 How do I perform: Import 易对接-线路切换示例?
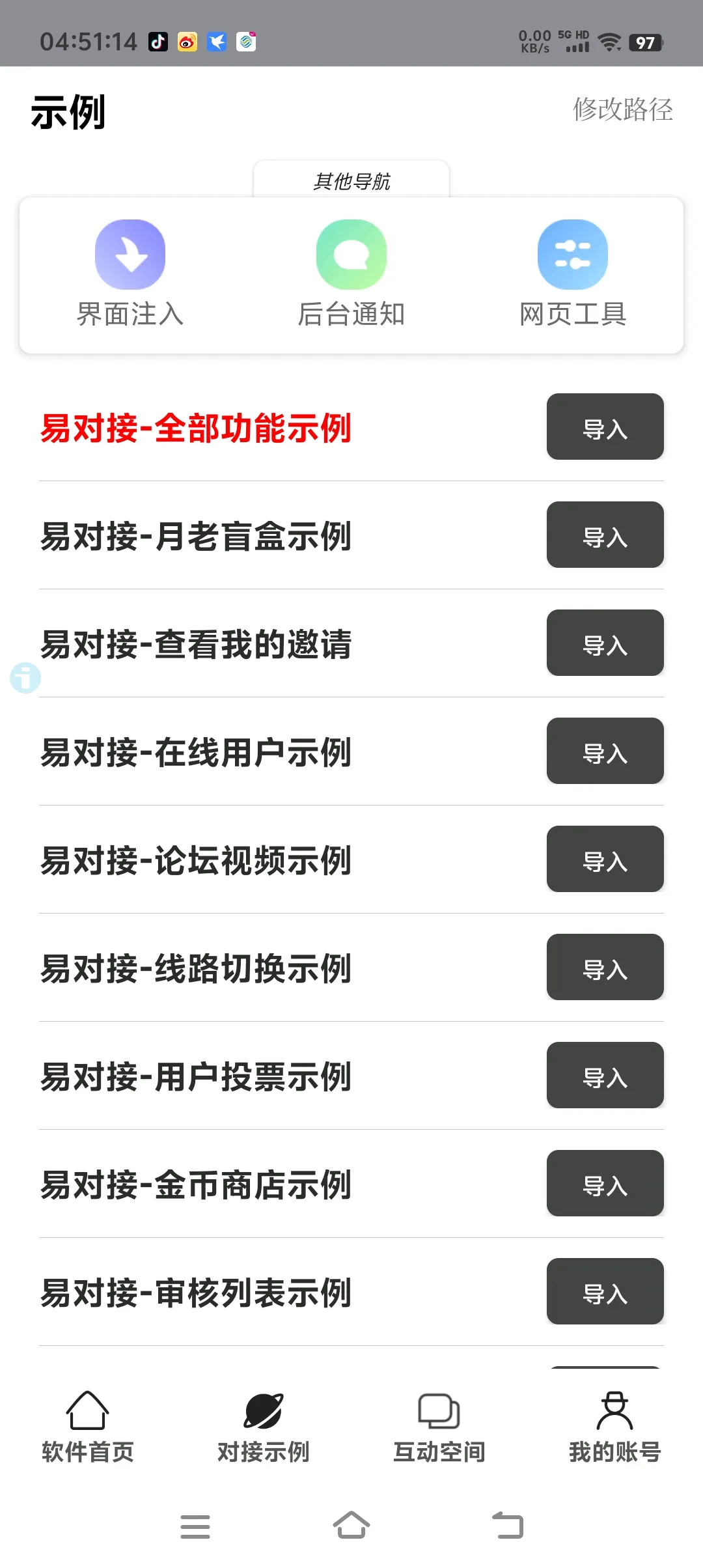click(605, 968)
